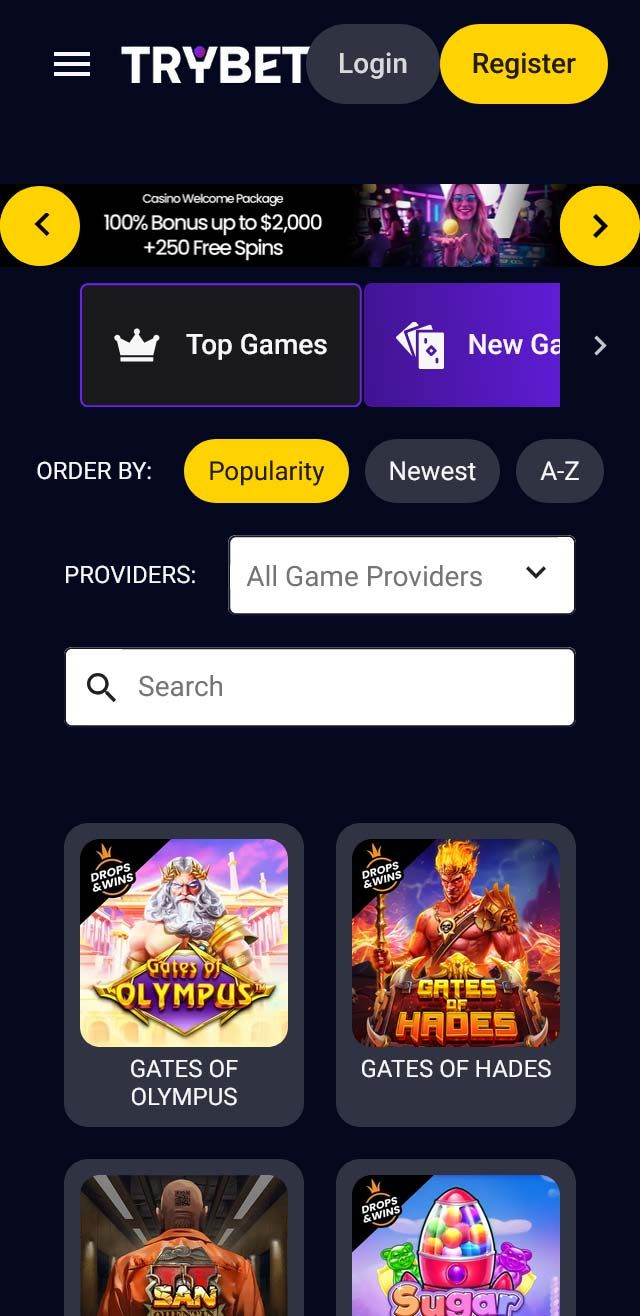Tap the Login button
640x1316 pixels.
(x=372, y=64)
